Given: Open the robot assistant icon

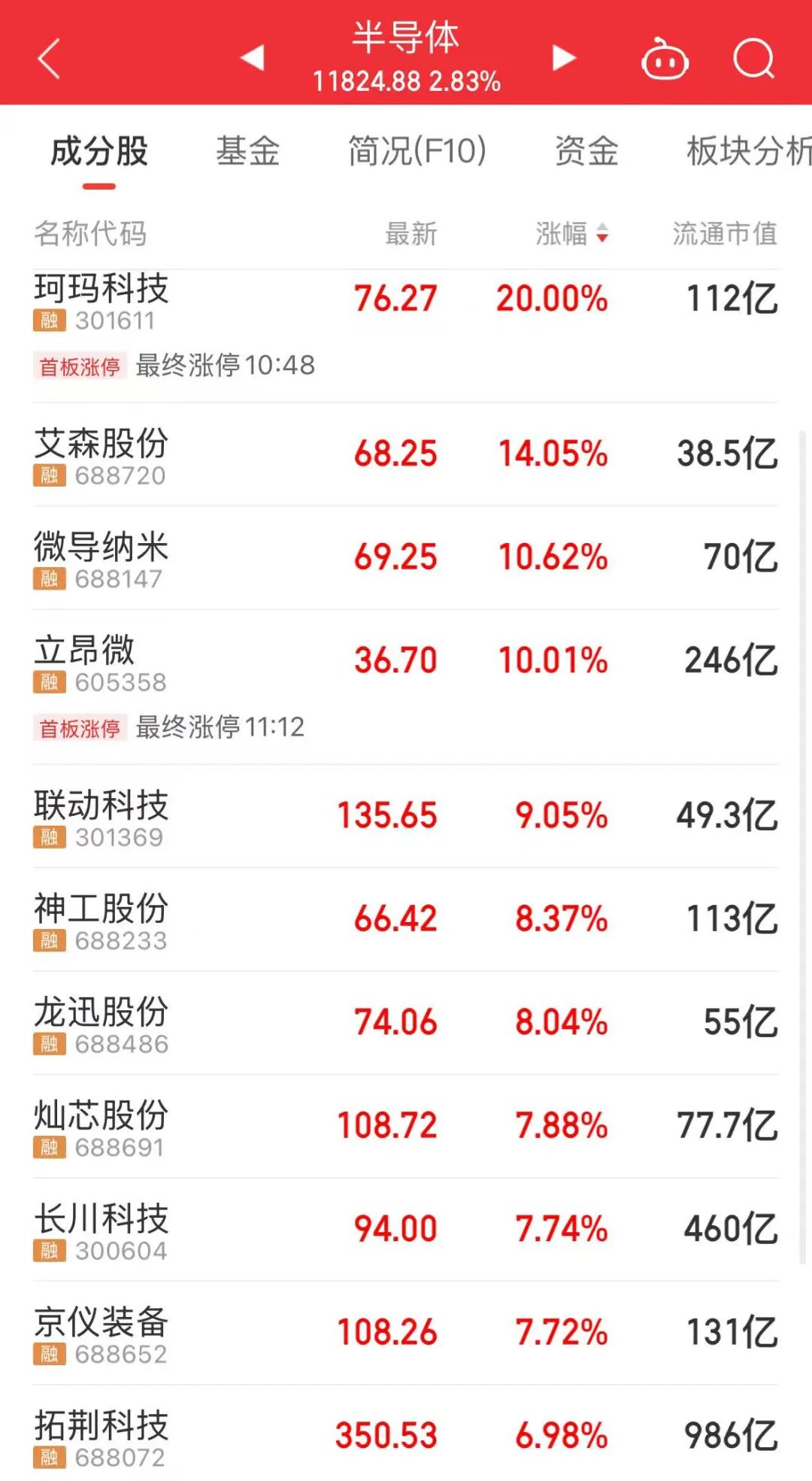Looking at the screenshot, I should tap(665, 59).
